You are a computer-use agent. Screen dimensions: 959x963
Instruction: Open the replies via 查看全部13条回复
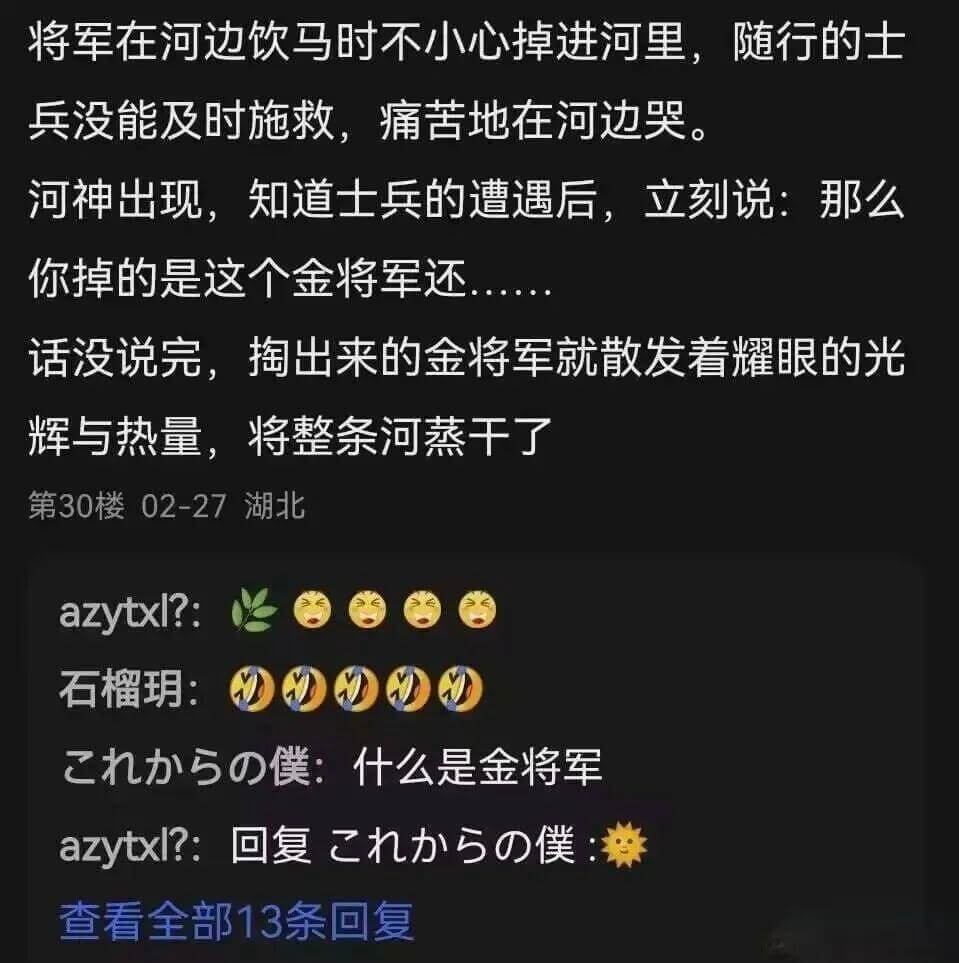[x=235, y=927]
